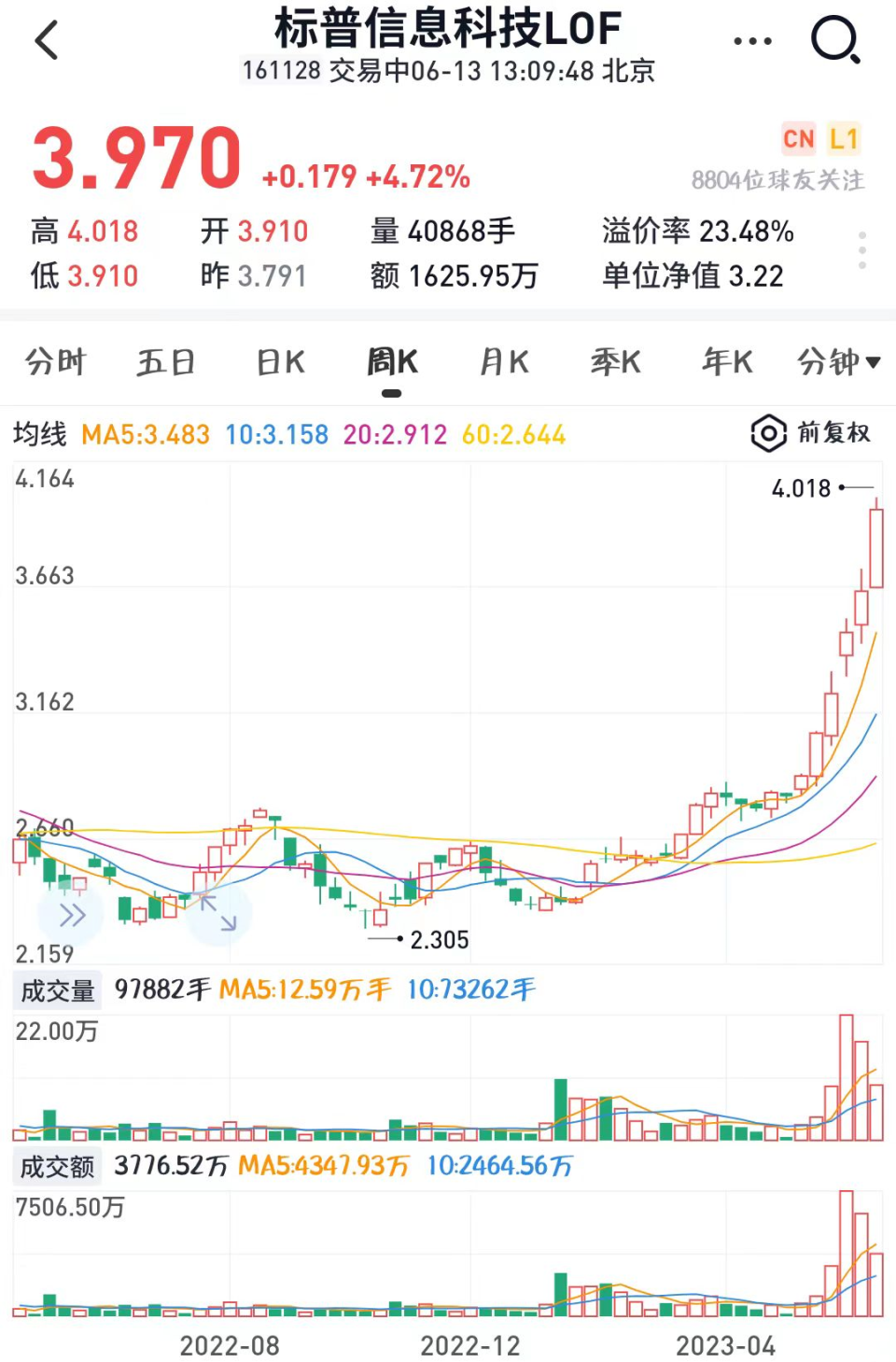The height and width of the screenshot is (1362, 896).
Task: Switch to the 月K monthly chart tab
Action: click(x=502, y=361)
